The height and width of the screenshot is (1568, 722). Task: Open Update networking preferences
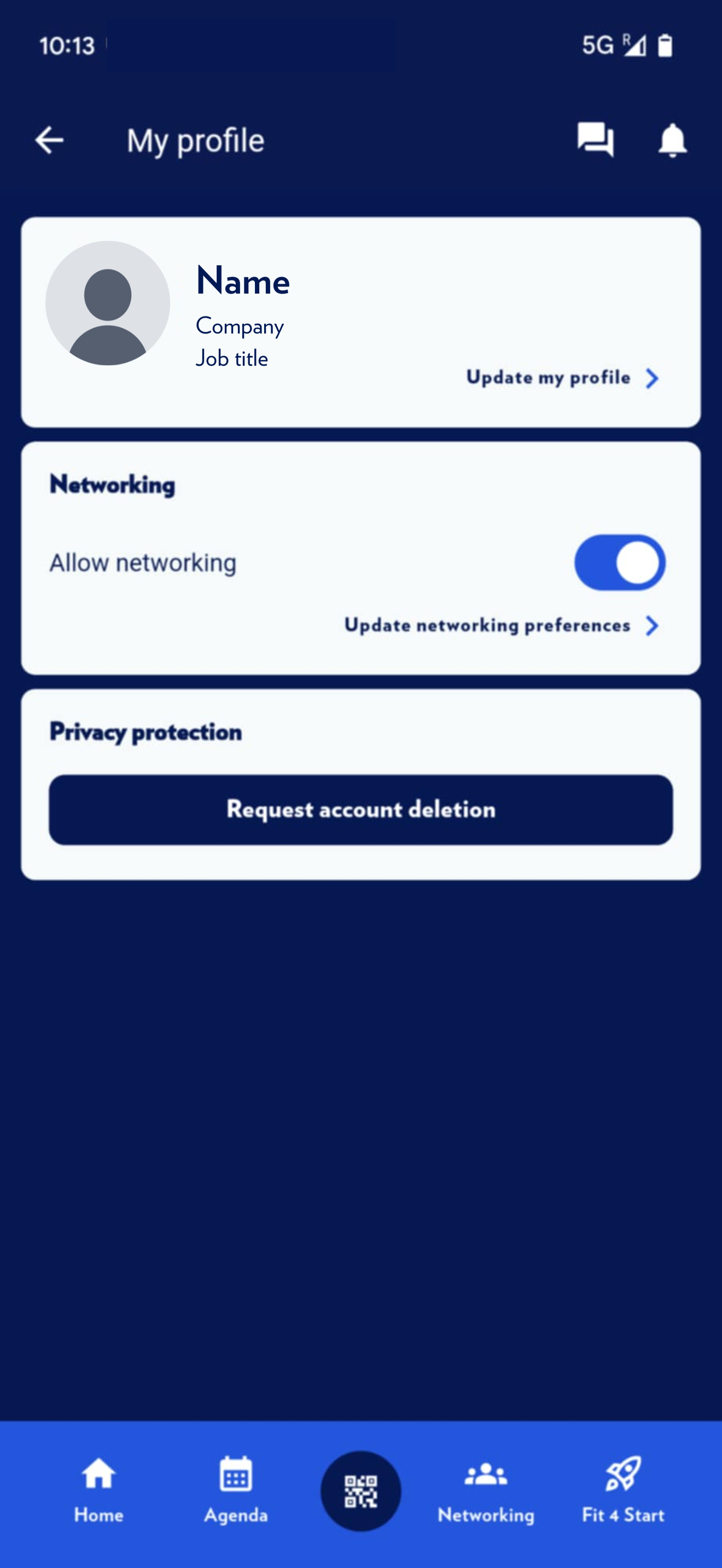(501, 625)
